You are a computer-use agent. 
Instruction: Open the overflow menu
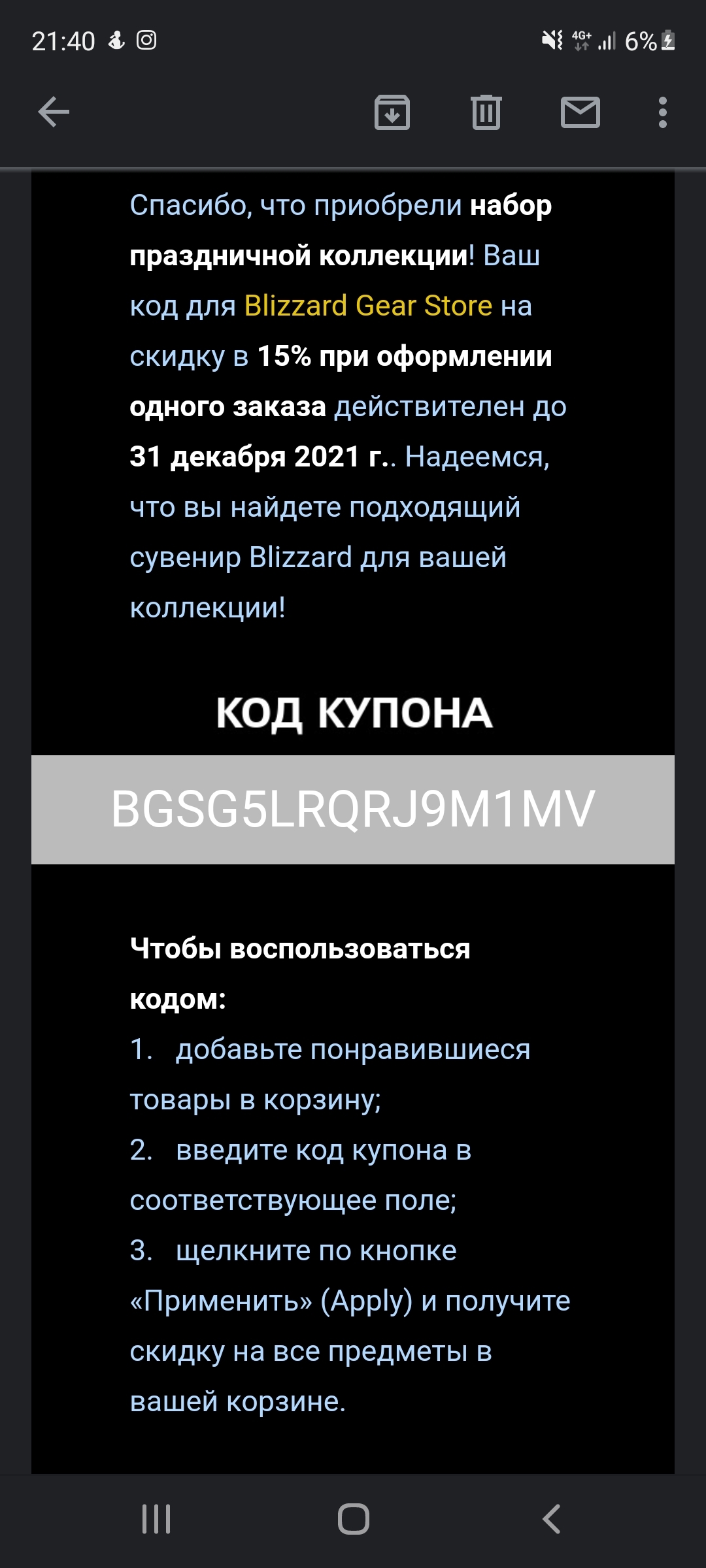(x=662, y=112)
